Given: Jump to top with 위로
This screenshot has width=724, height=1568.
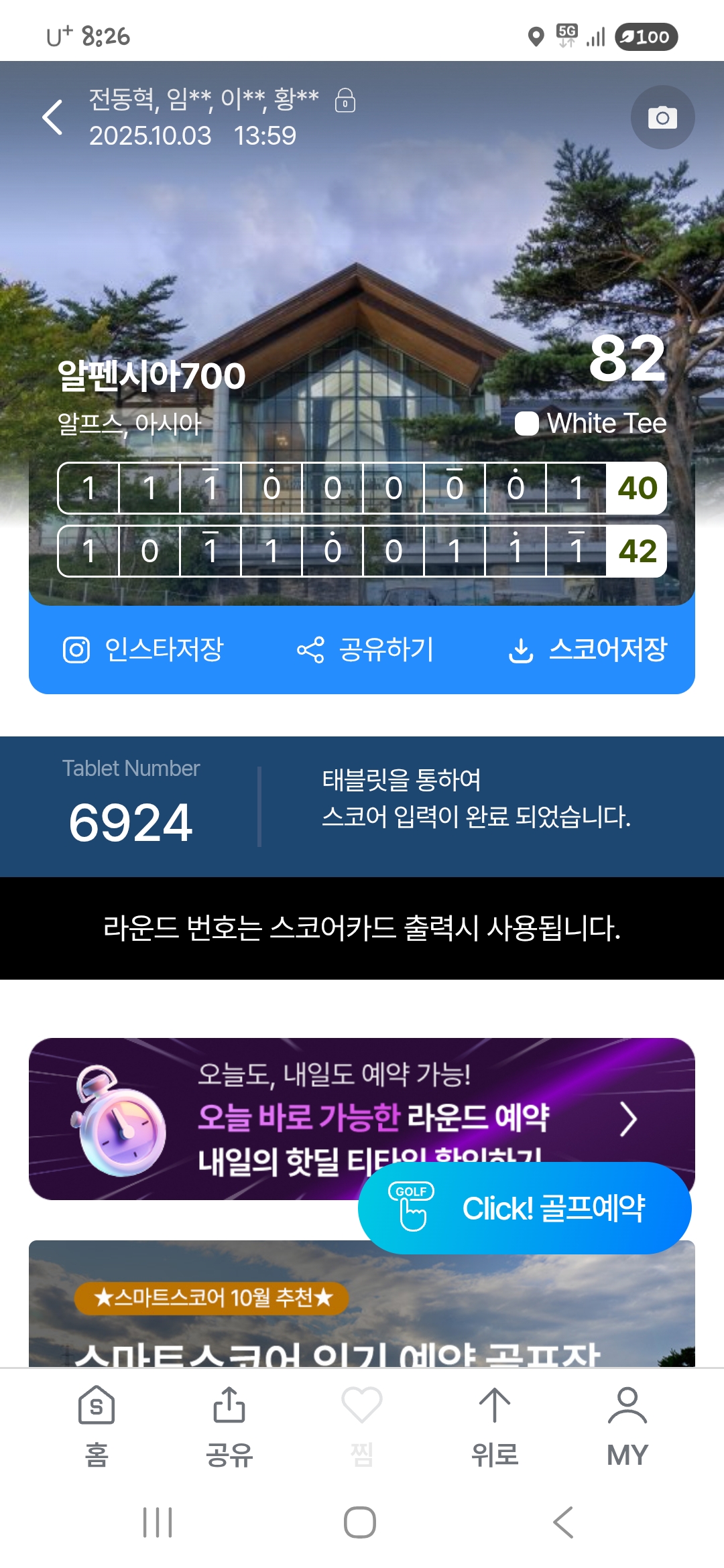Looking at the screenshot, I should pyautogui.click(x=495, y=1426).
